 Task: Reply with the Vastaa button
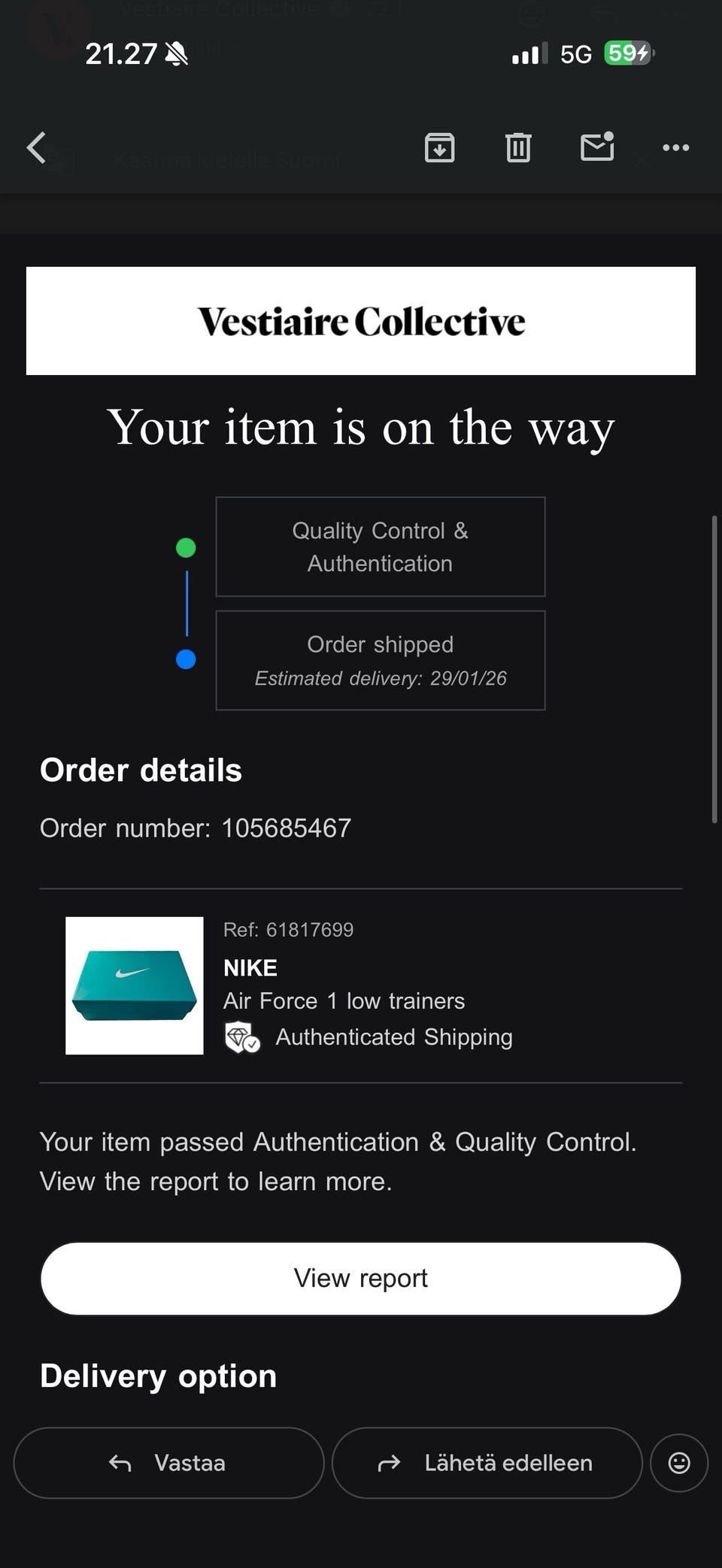tap(168, 1463)
